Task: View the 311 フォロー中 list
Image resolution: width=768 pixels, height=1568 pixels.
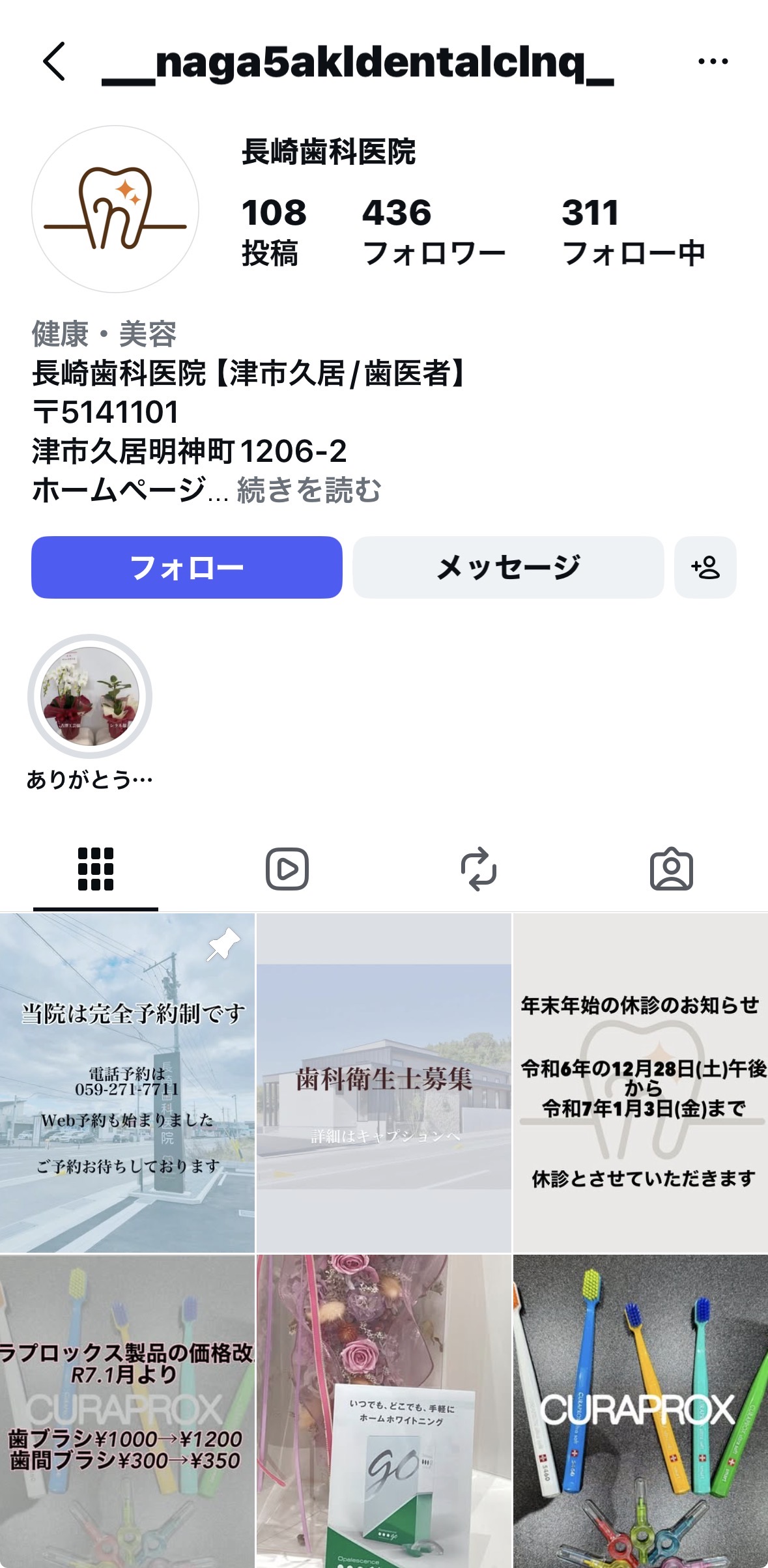Action: [x=633, y=232]
